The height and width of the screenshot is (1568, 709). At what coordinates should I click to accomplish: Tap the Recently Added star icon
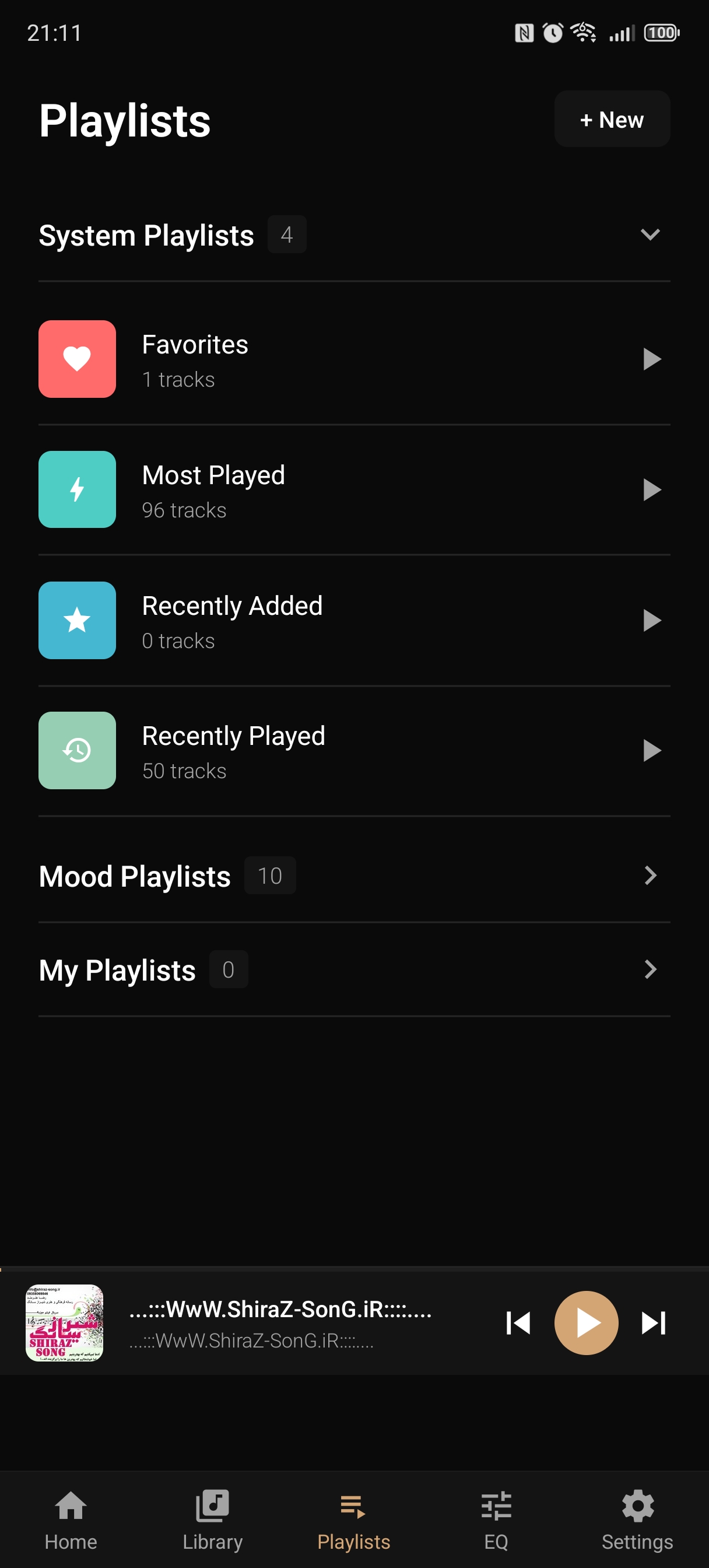point(77,619)
